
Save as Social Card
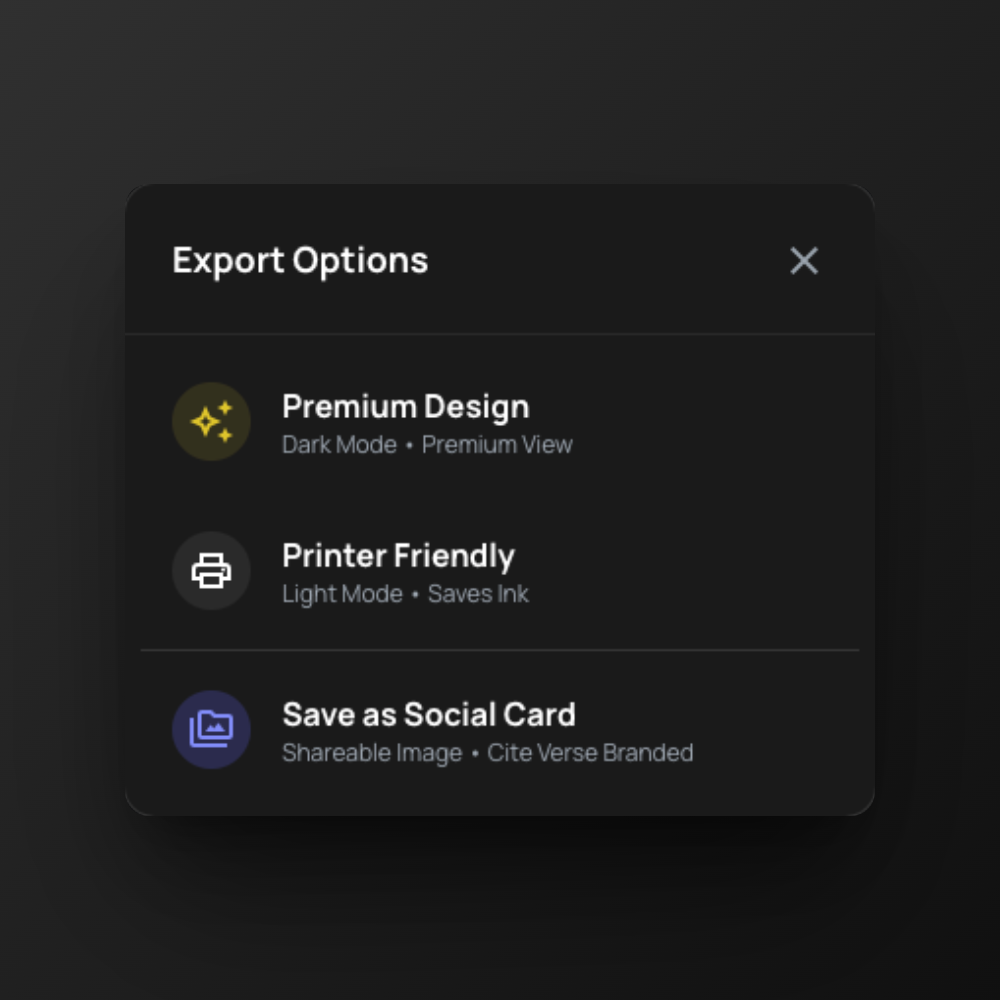pyautogui.click(x=428, y=731)
